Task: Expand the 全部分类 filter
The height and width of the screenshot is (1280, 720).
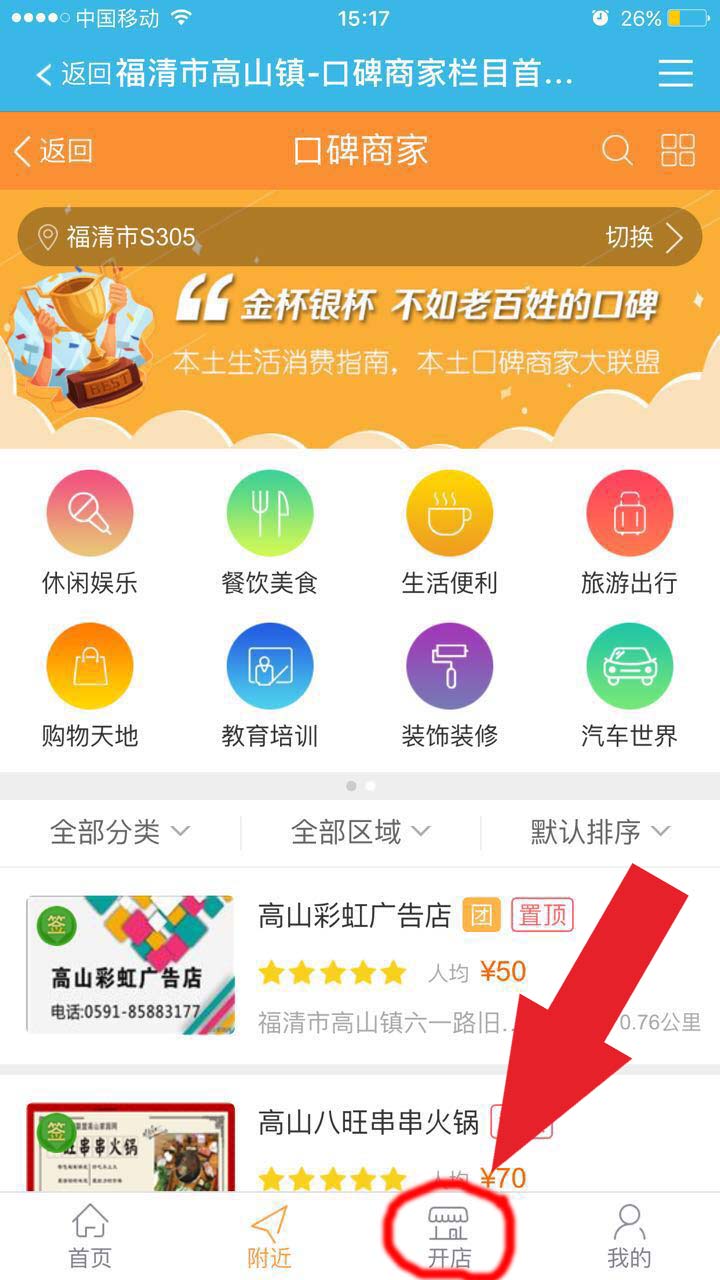Action: click(120, 831)
